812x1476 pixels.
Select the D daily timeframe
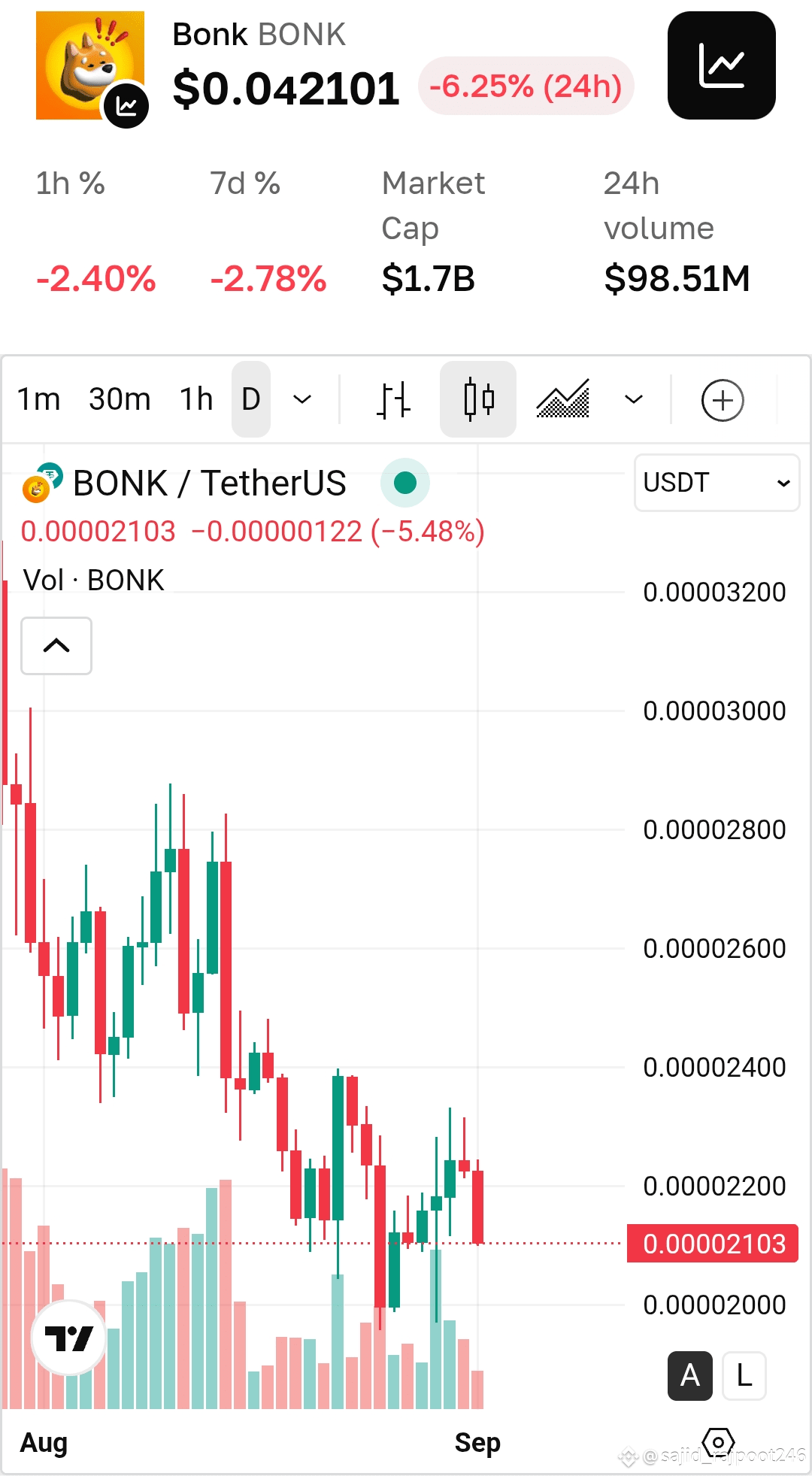pyautogui.click(x=251, y=399)
